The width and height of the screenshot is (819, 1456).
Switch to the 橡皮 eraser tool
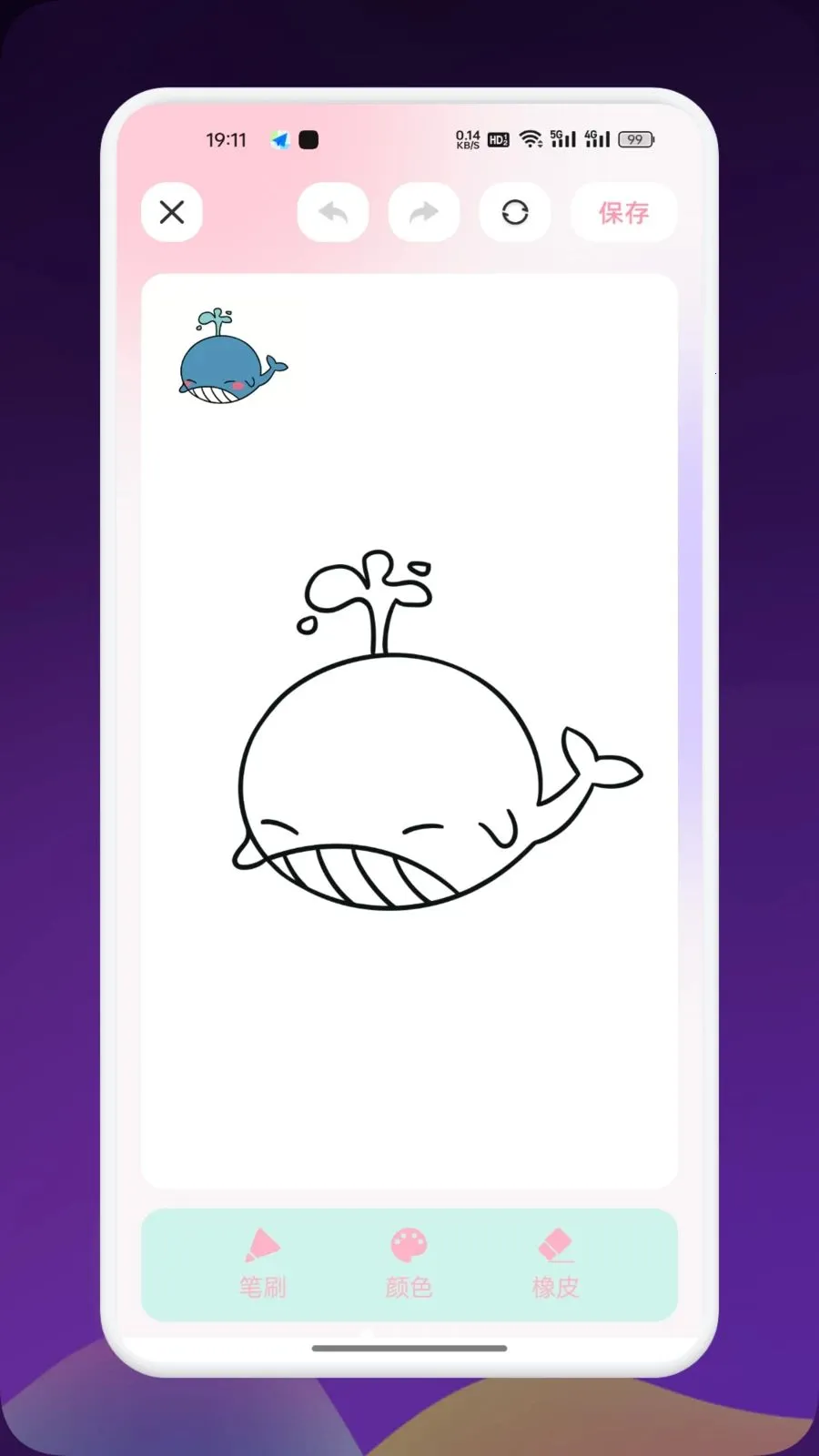555,1264
